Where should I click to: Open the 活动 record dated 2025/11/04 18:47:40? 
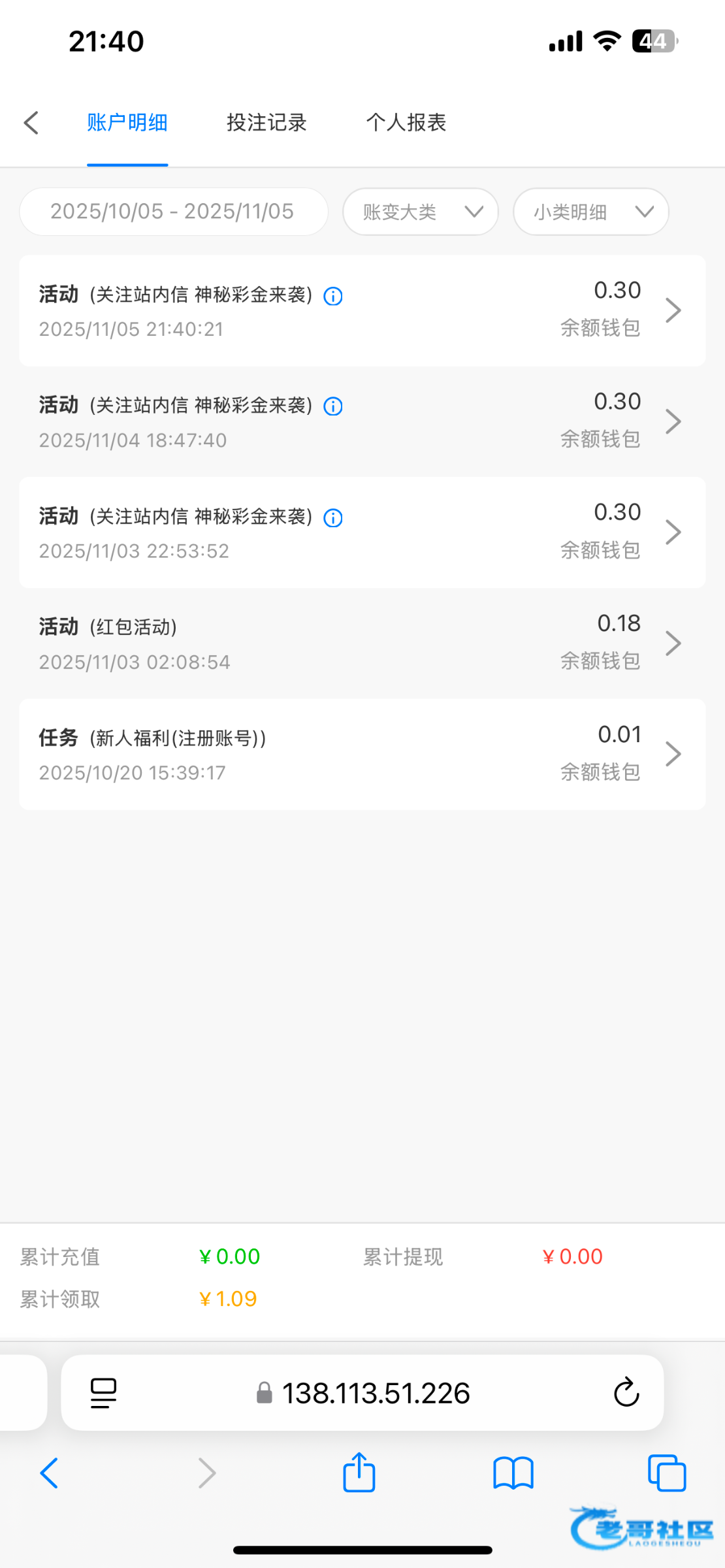click(362, 421)
